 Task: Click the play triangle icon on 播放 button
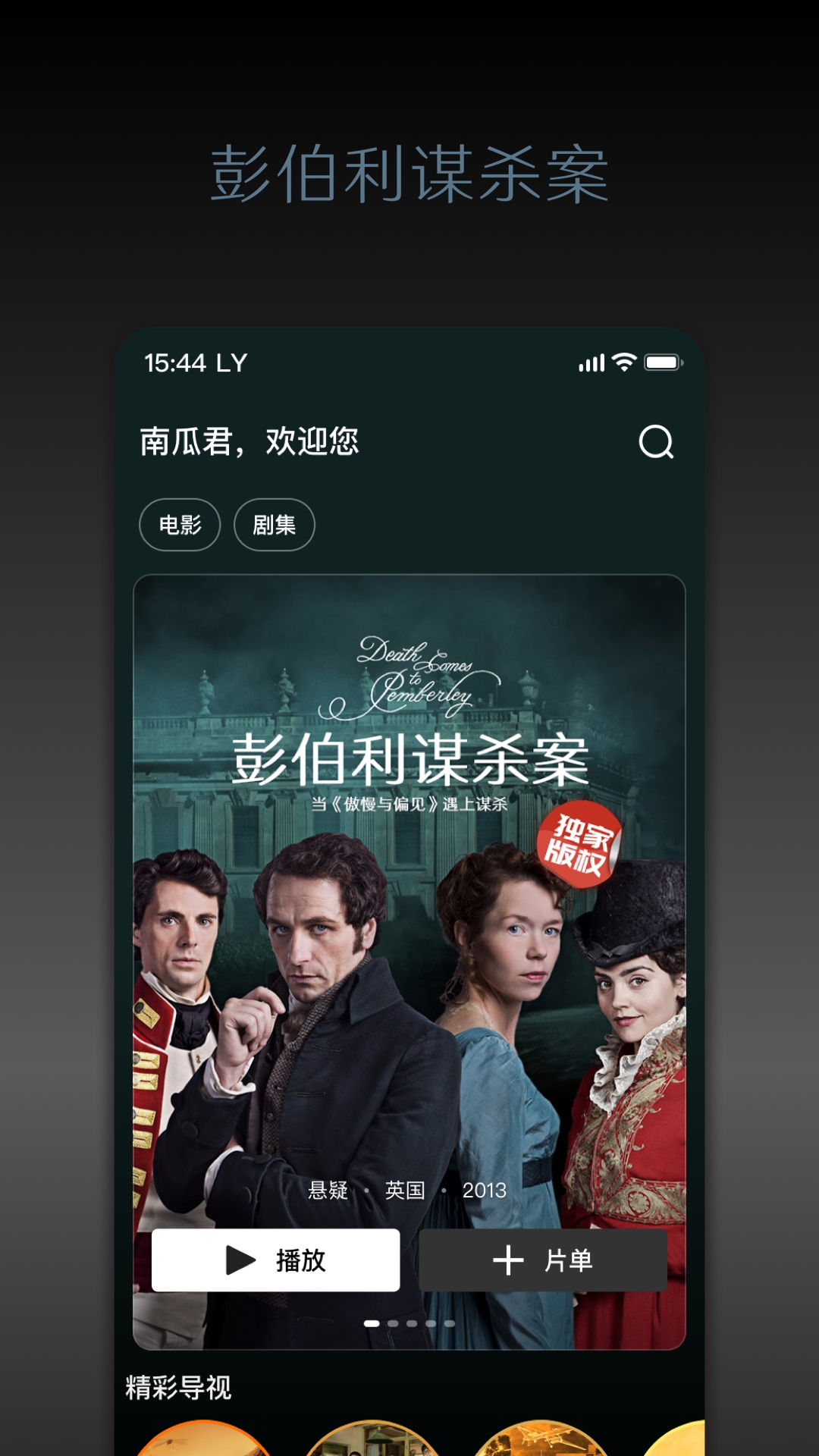click(x=241, y=1259)
